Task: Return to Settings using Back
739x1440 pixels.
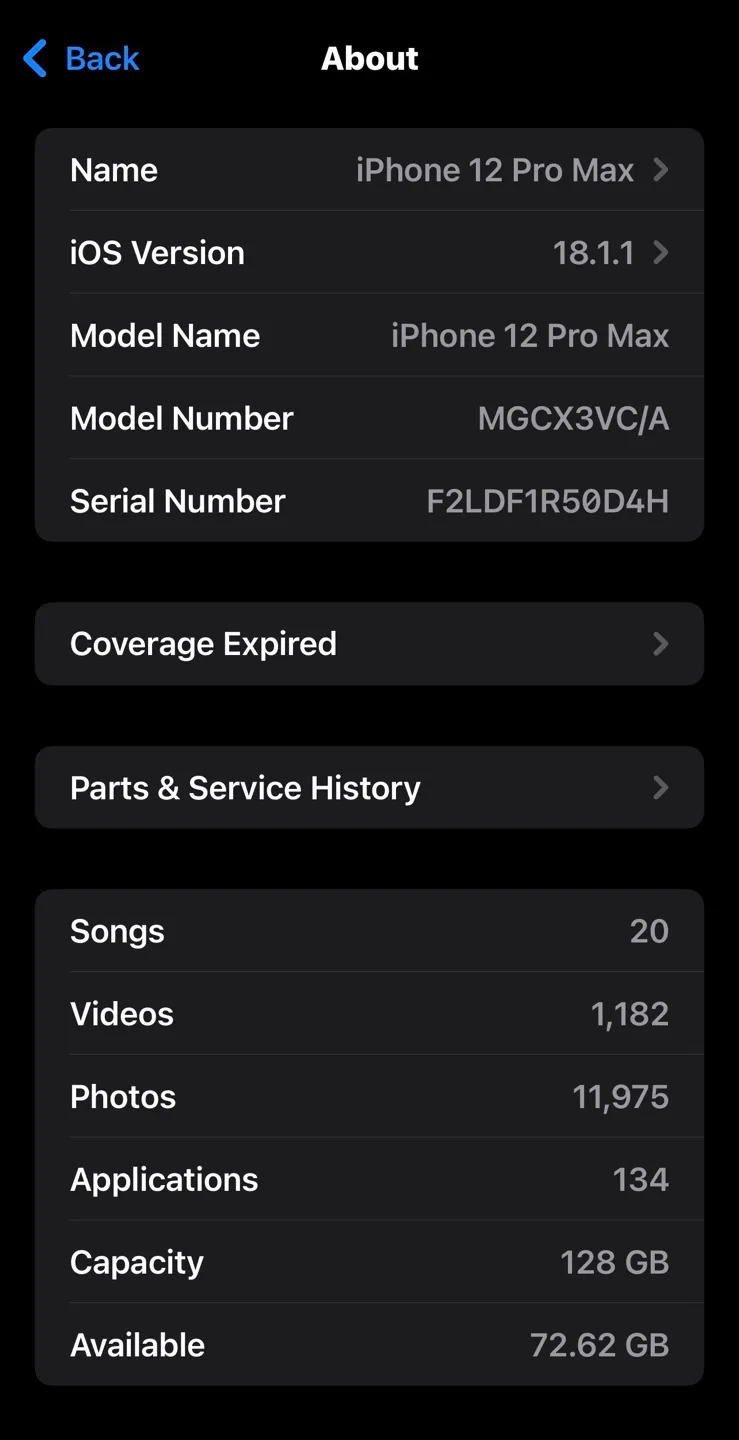Action: (103, 58)
